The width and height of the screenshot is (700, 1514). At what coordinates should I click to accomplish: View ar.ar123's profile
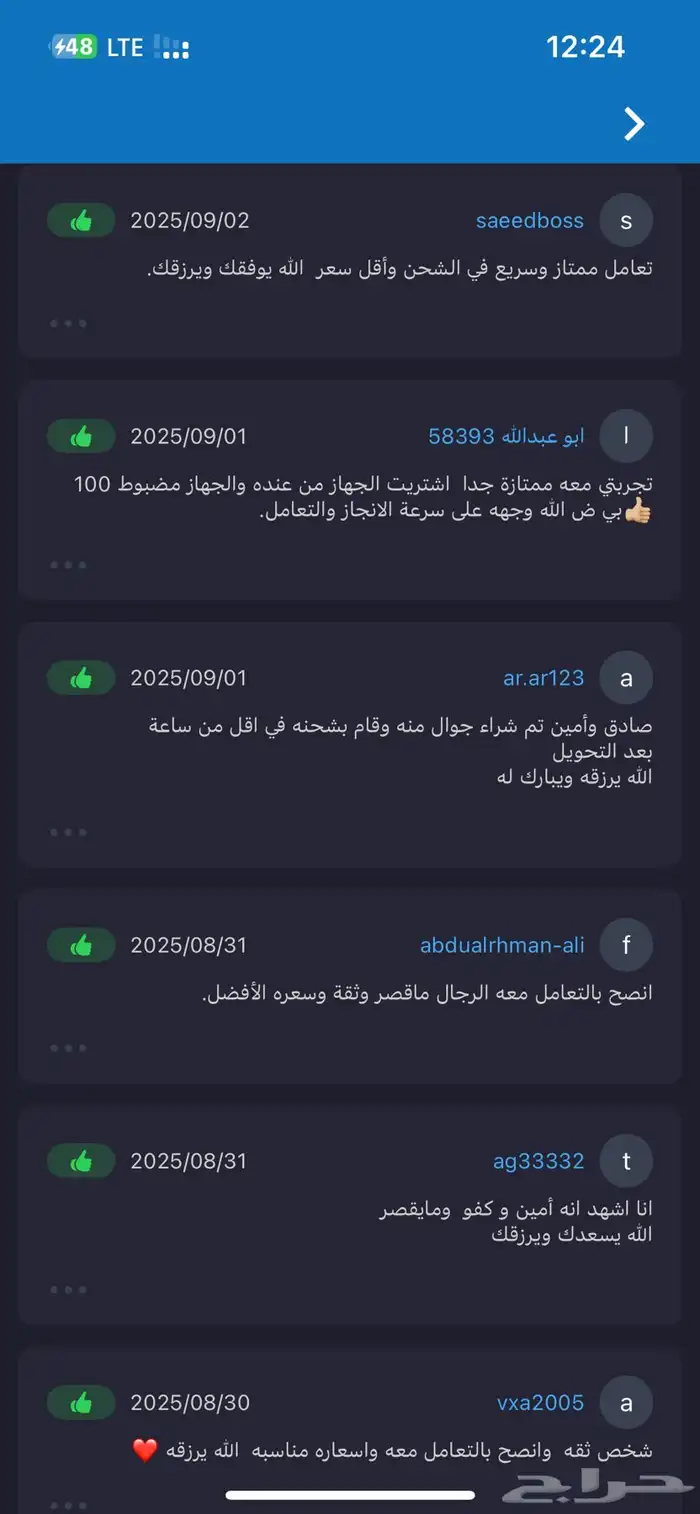[x=543, y=678]
